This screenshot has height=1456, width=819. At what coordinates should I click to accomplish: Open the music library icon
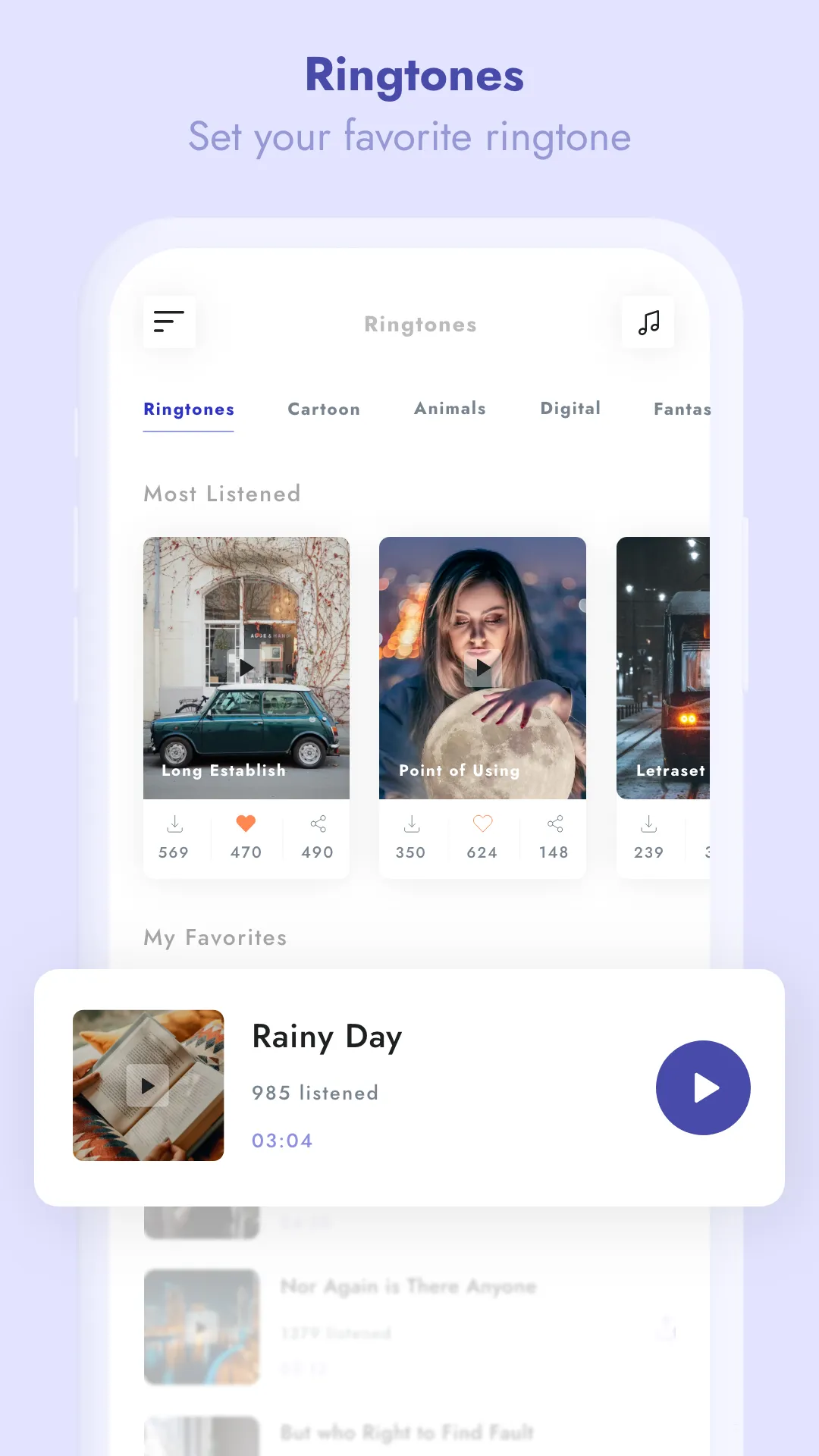coord(648,322)
